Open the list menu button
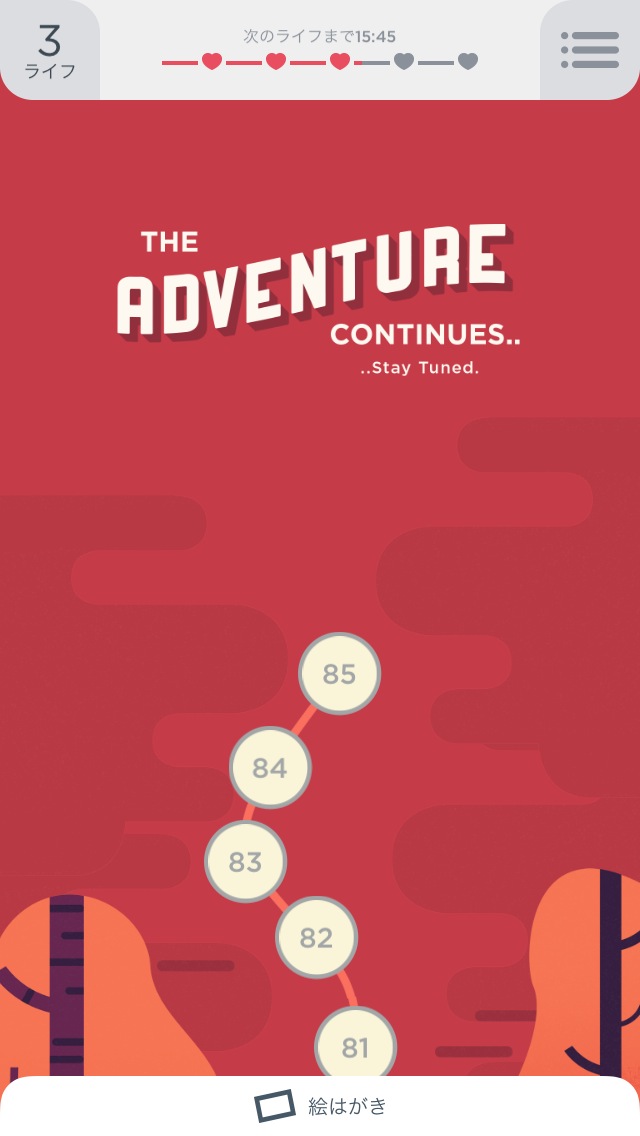 coord(590,50)
